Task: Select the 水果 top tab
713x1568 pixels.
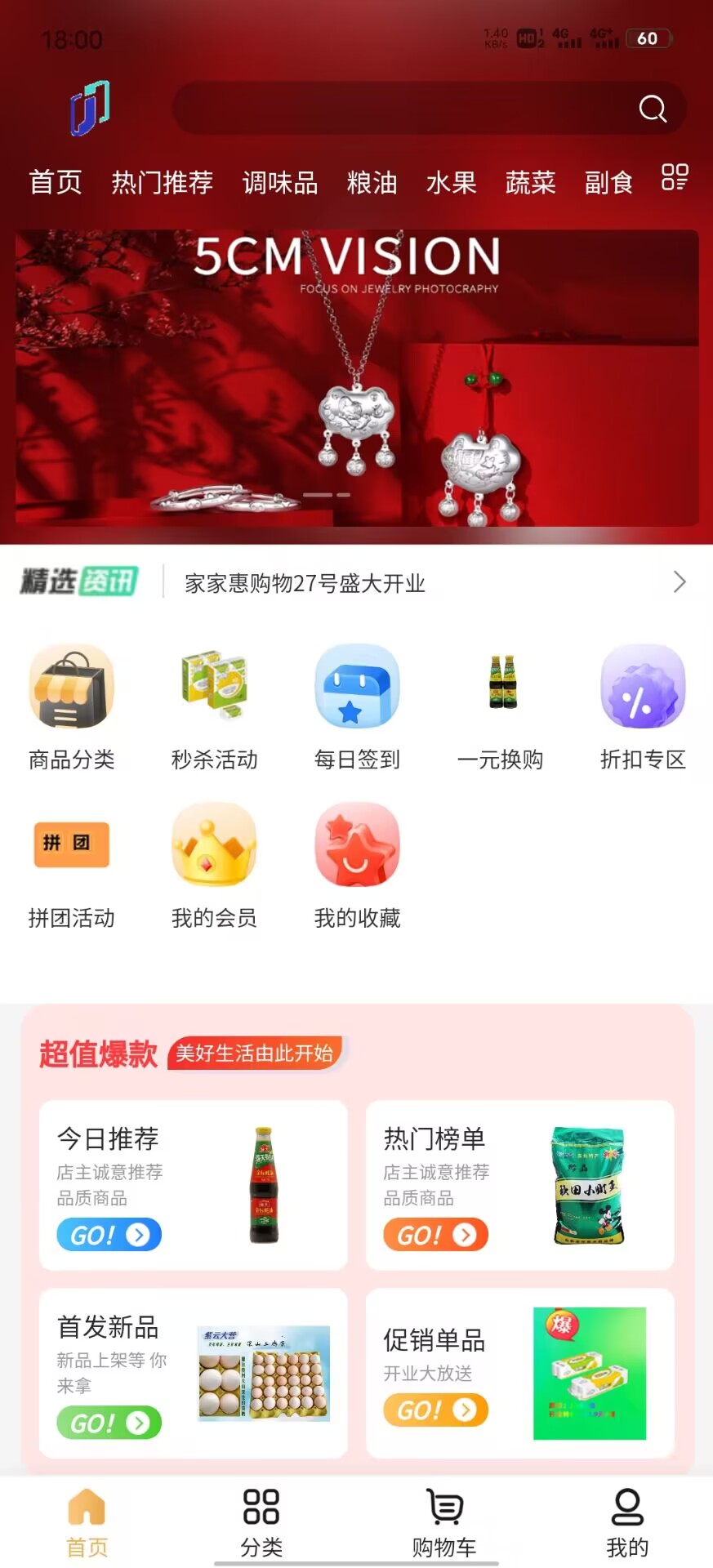Action: coord(451,182)
